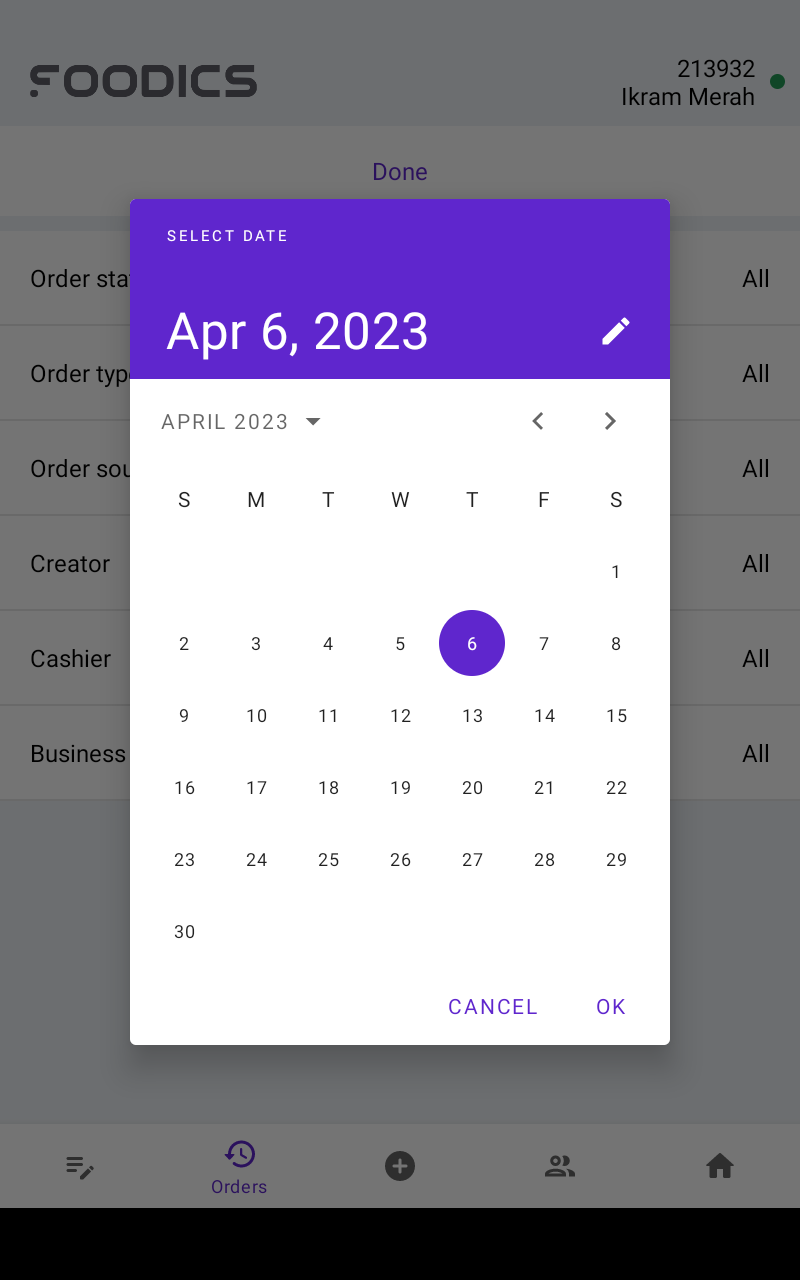Choose April 28 in the calendar
The height and width of the screenshot is (1280, 800).
(544, 860)
